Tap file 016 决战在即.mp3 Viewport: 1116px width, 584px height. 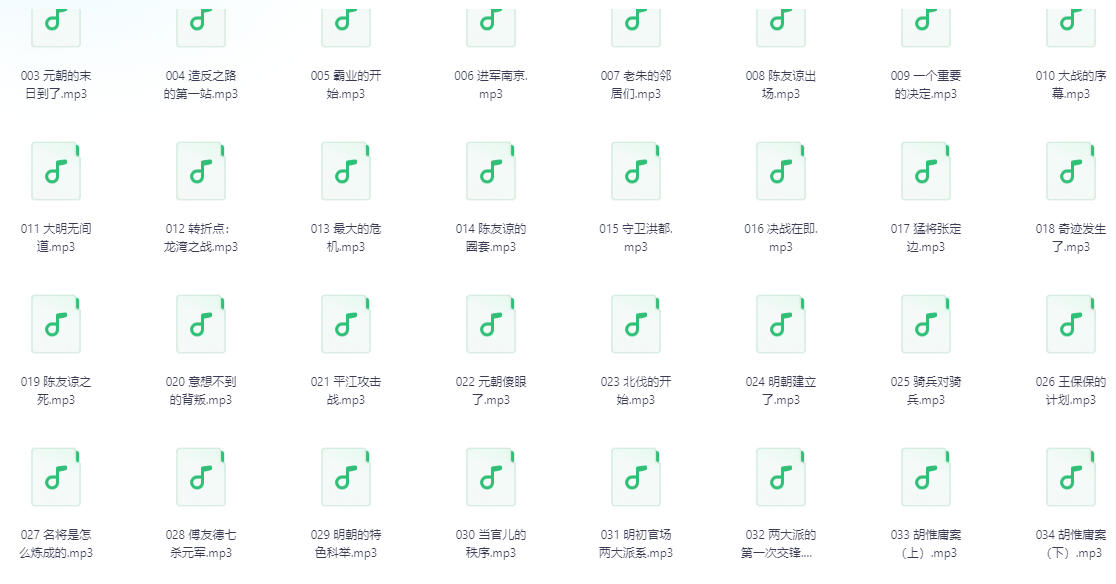(x=781, y=171)
